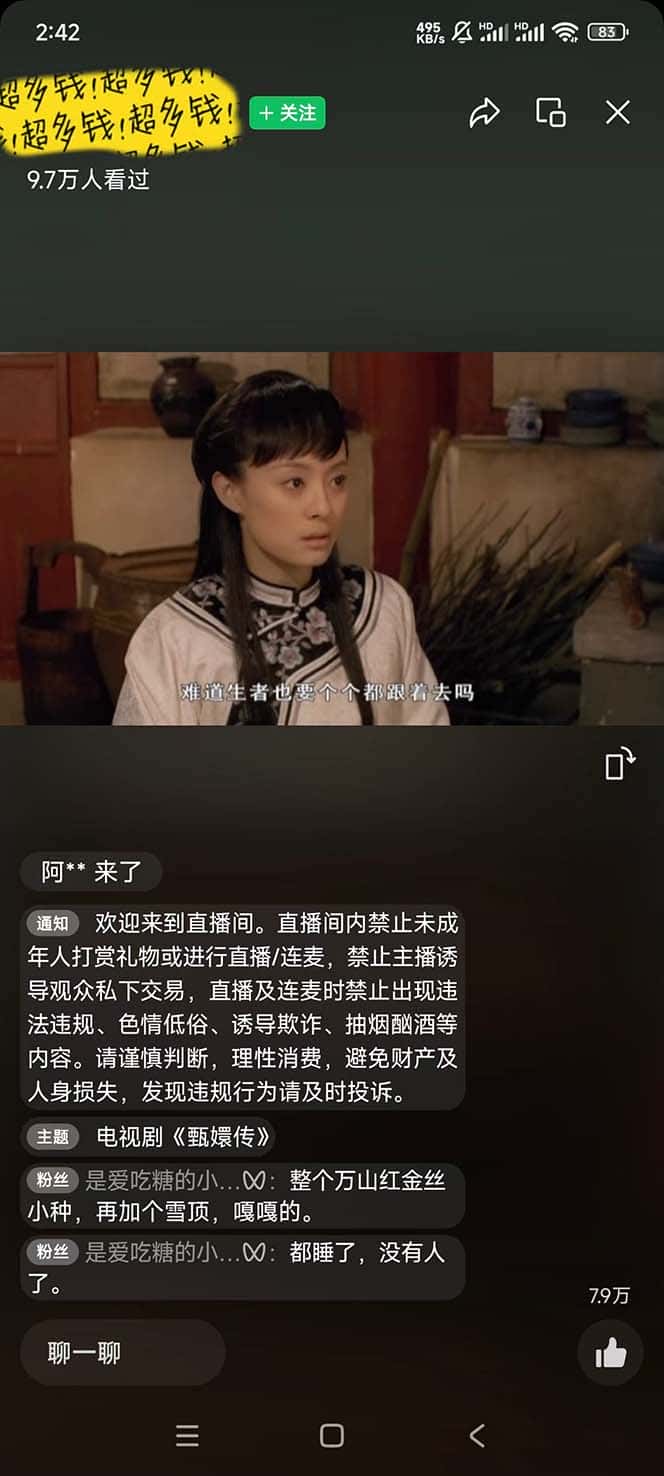Close the live stream
The image size is (664, 1476).
click(618, 112)
